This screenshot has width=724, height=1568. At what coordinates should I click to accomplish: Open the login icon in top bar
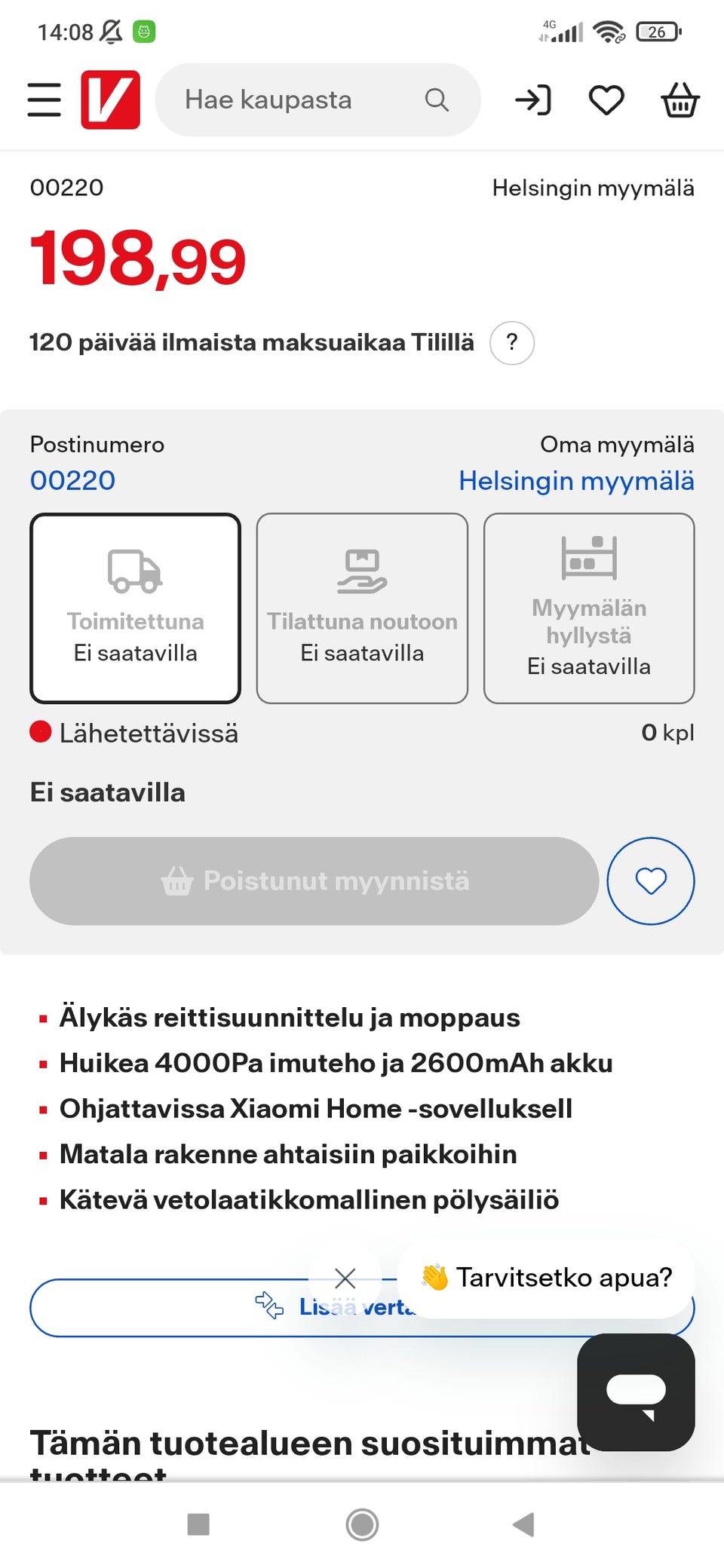tap(535, 100)
